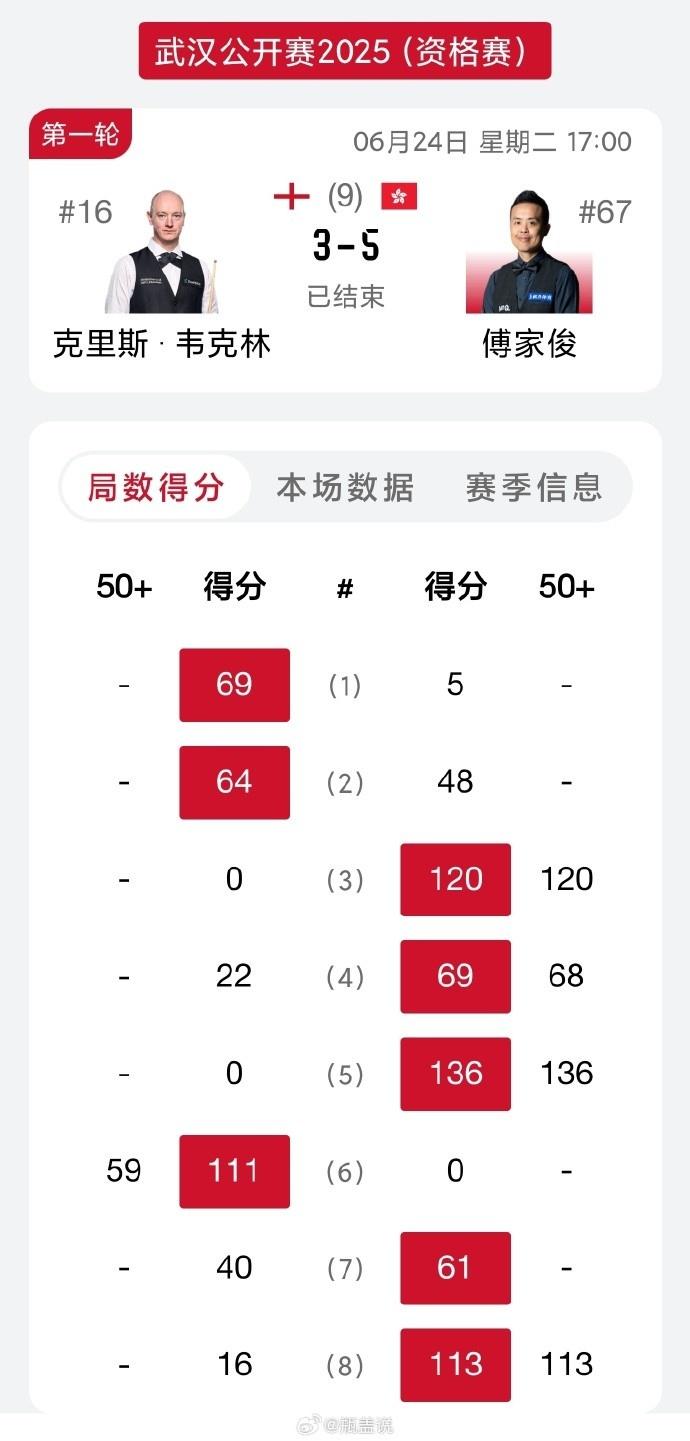690x1441 pixels.
Task: Open 克里斯·韦克林 player profile
Action: [x=162, y=344]
